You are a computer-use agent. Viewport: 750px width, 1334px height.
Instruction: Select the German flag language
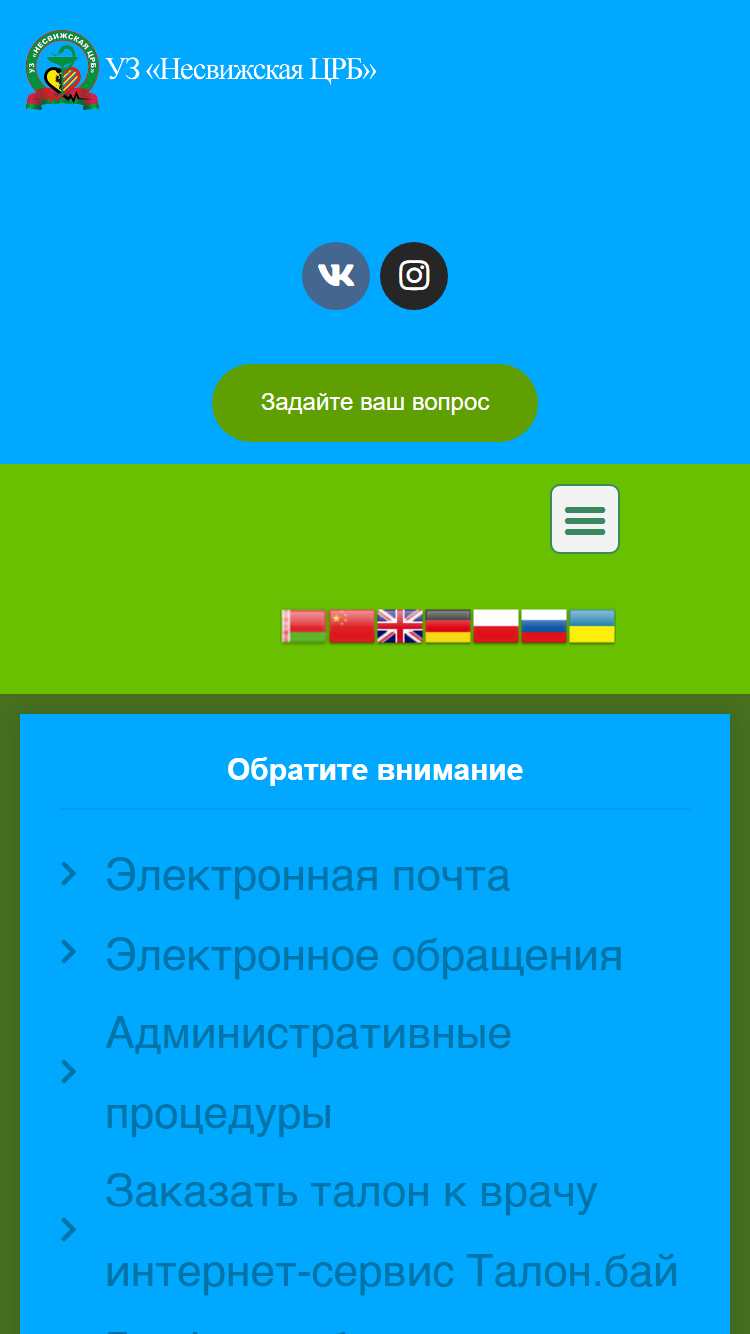click(448, 626)
